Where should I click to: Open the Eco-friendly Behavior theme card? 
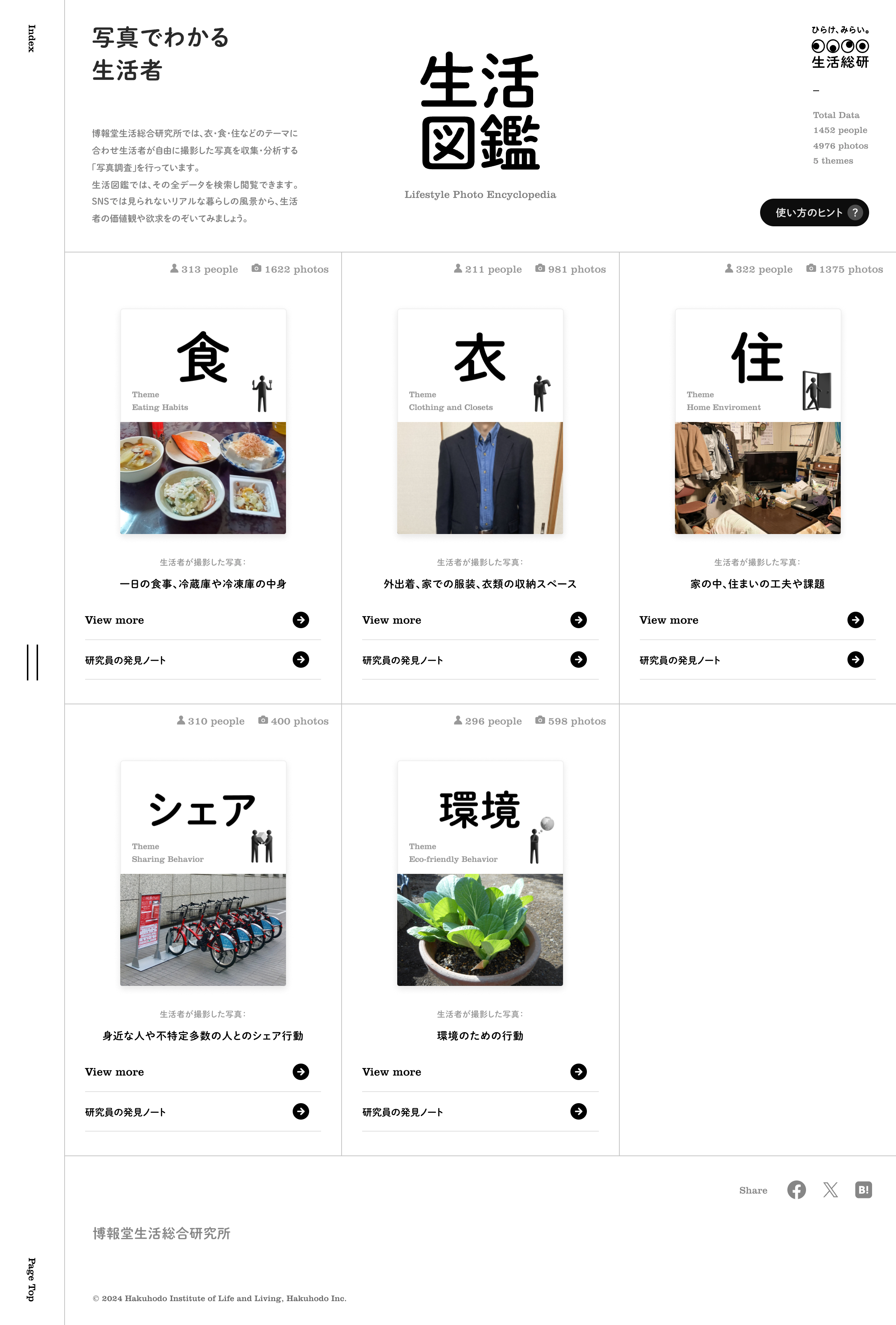point(480,873)
